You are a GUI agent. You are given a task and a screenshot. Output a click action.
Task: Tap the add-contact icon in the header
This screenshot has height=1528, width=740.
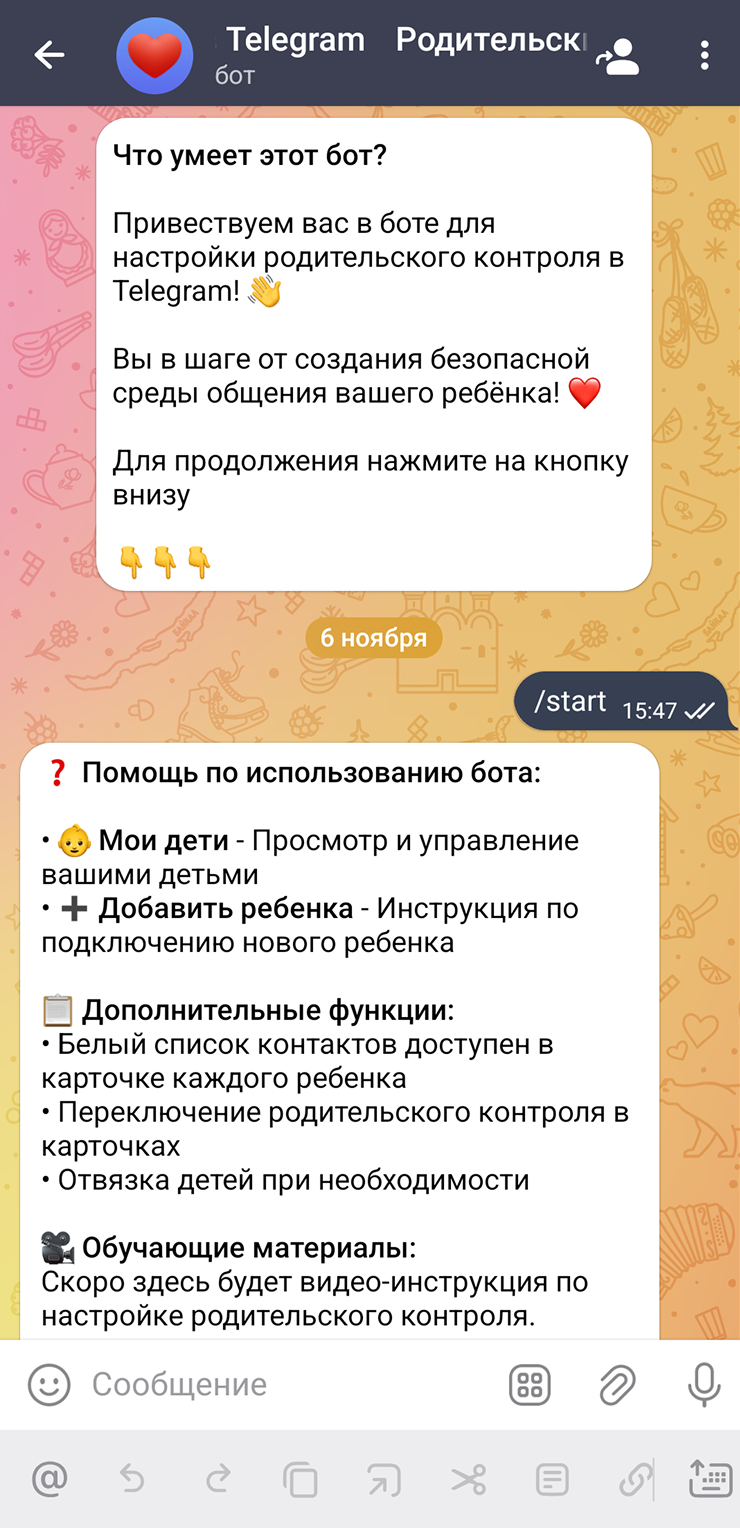tap(617, 57)
